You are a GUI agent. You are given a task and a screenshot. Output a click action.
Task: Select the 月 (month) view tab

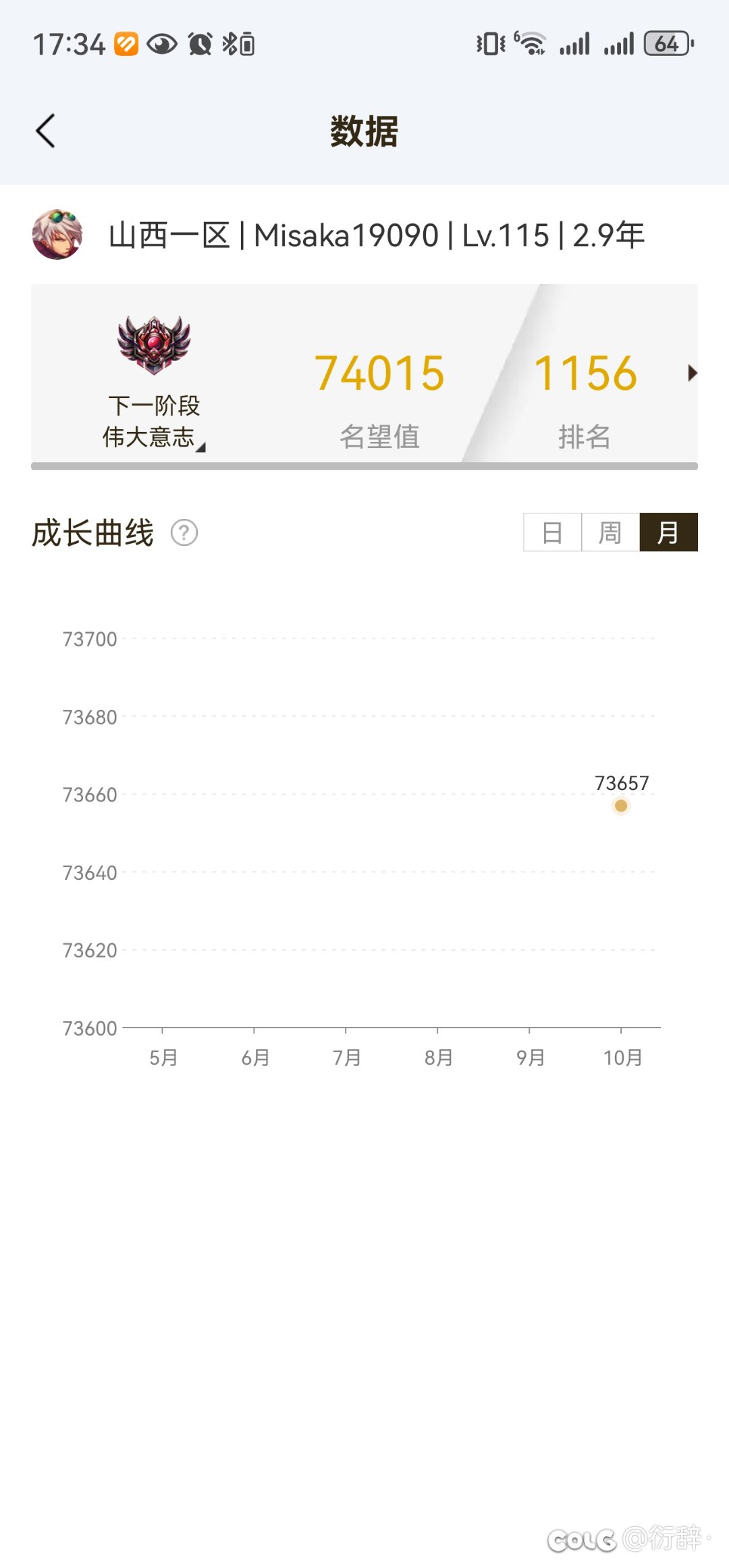coord(668,532)
